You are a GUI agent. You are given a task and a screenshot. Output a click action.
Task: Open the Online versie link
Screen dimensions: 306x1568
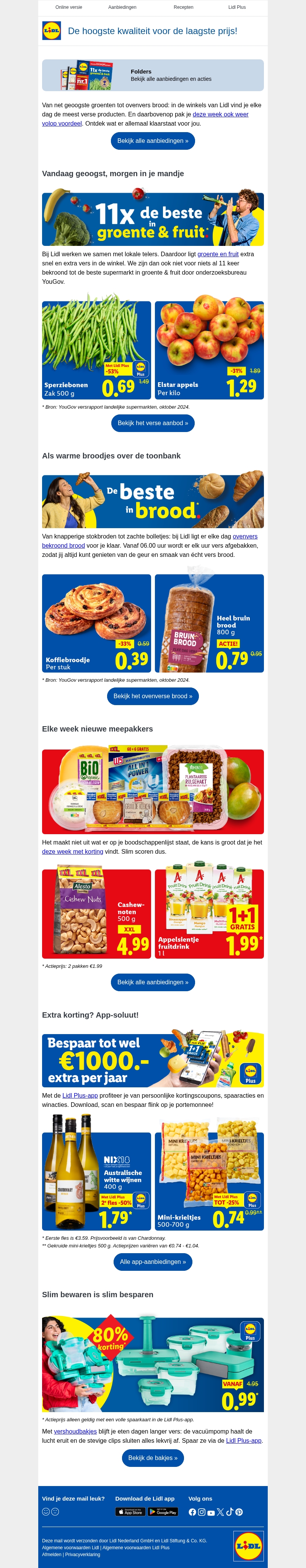69,7
